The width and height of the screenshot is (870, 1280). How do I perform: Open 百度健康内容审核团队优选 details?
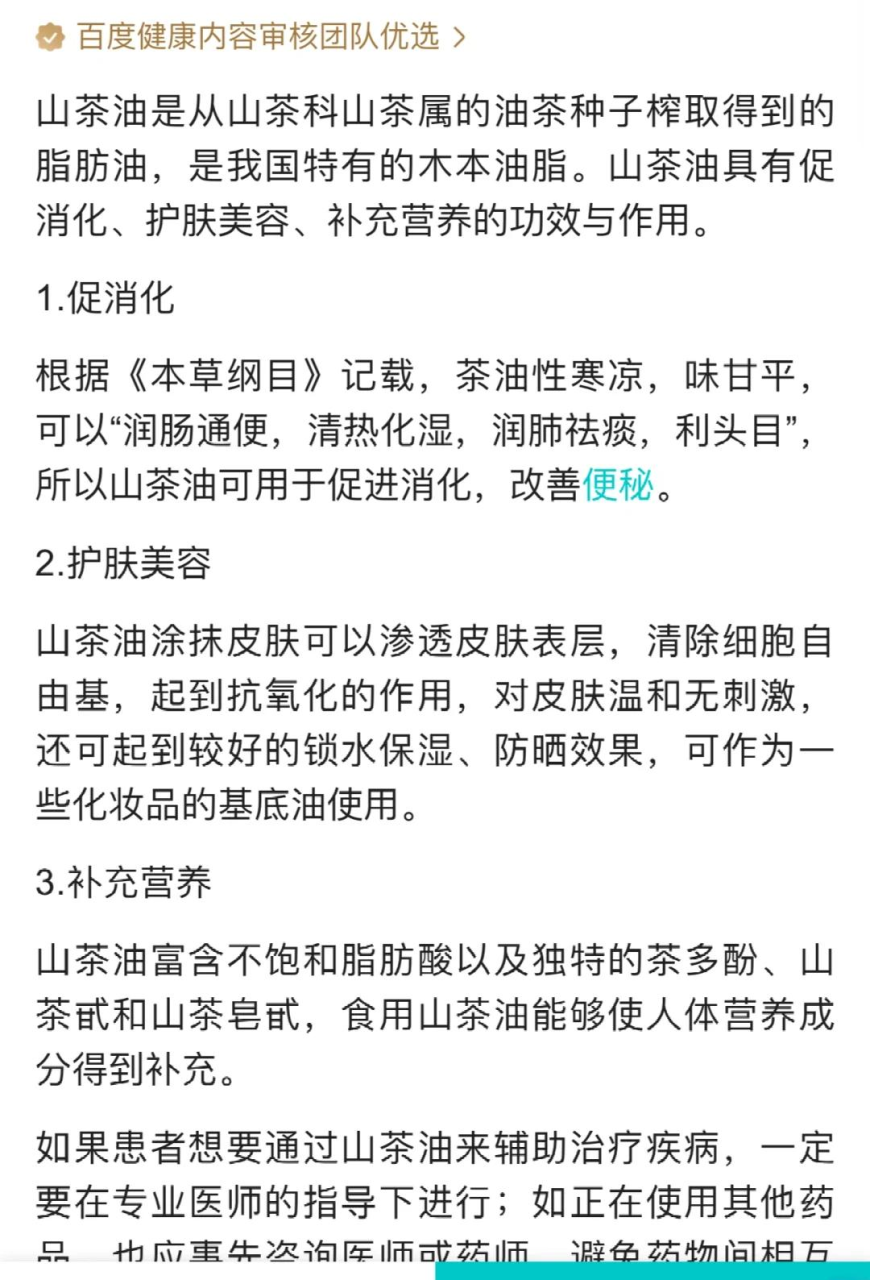(252, 38)
